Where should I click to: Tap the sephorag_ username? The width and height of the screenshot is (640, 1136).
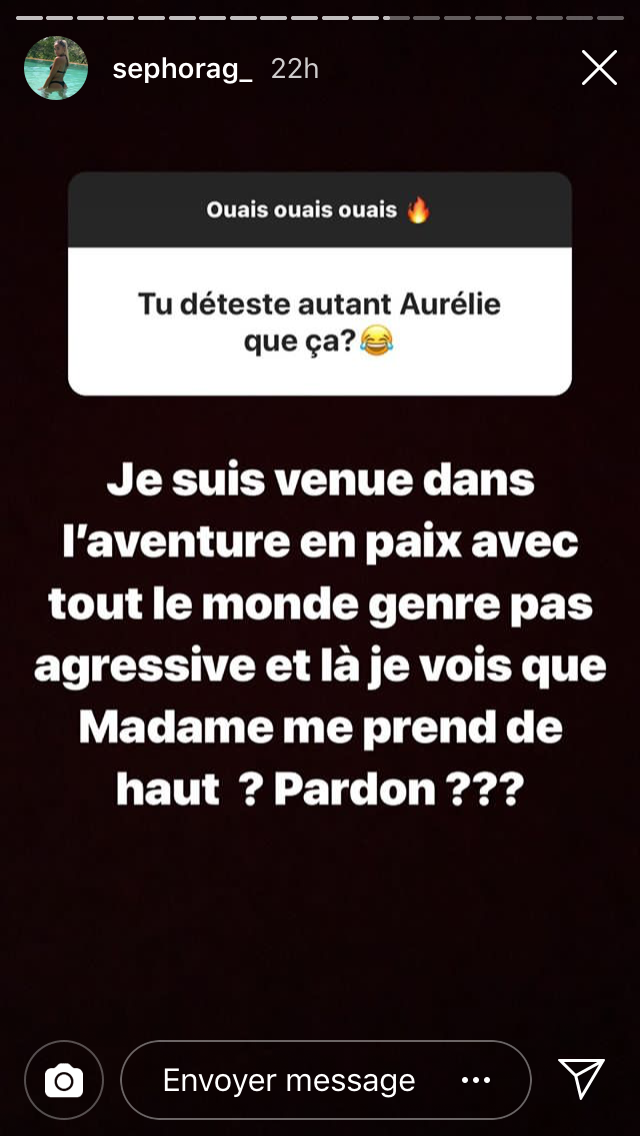183,70
